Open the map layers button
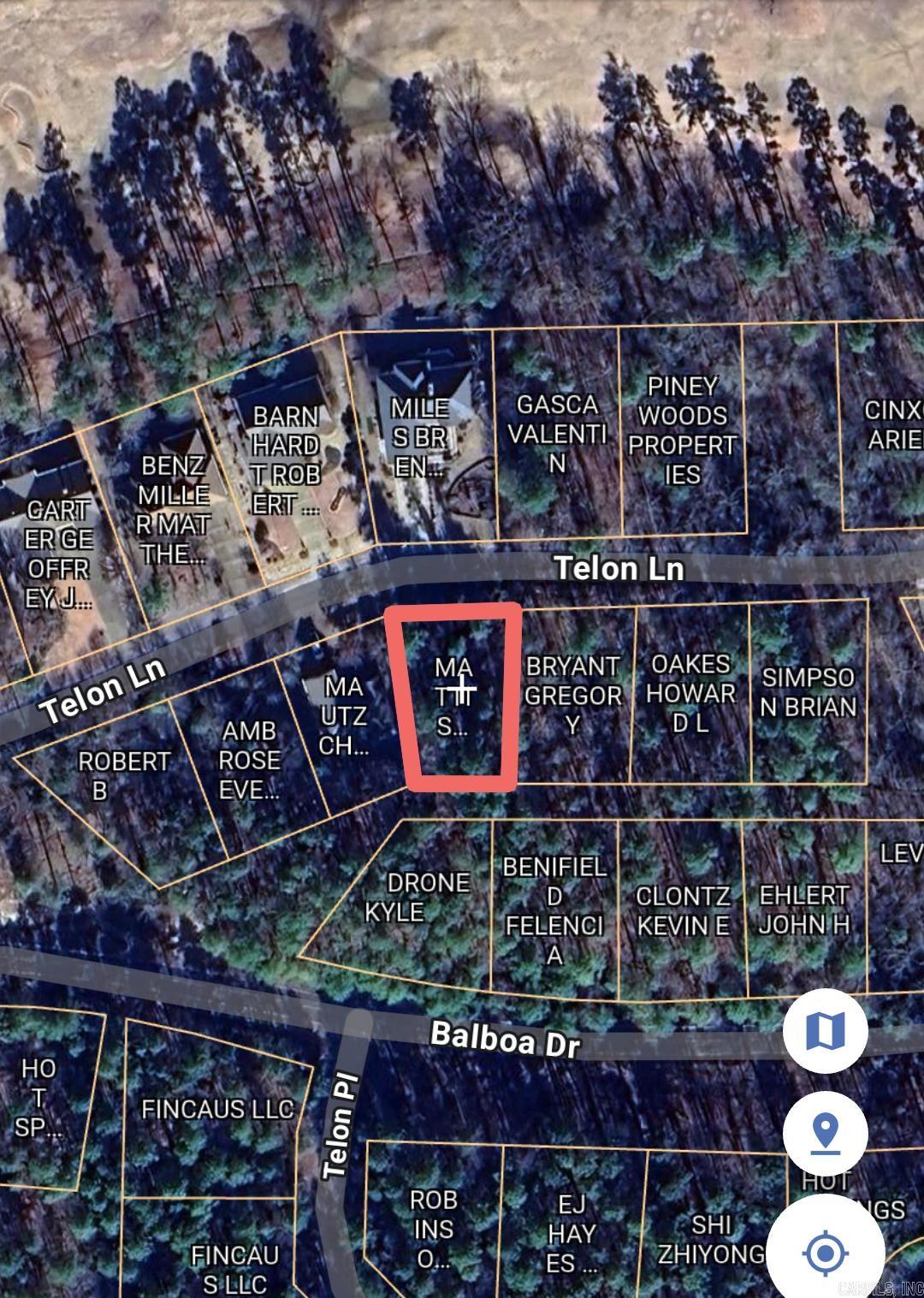924x1298 pixels. coord(825,1029)
